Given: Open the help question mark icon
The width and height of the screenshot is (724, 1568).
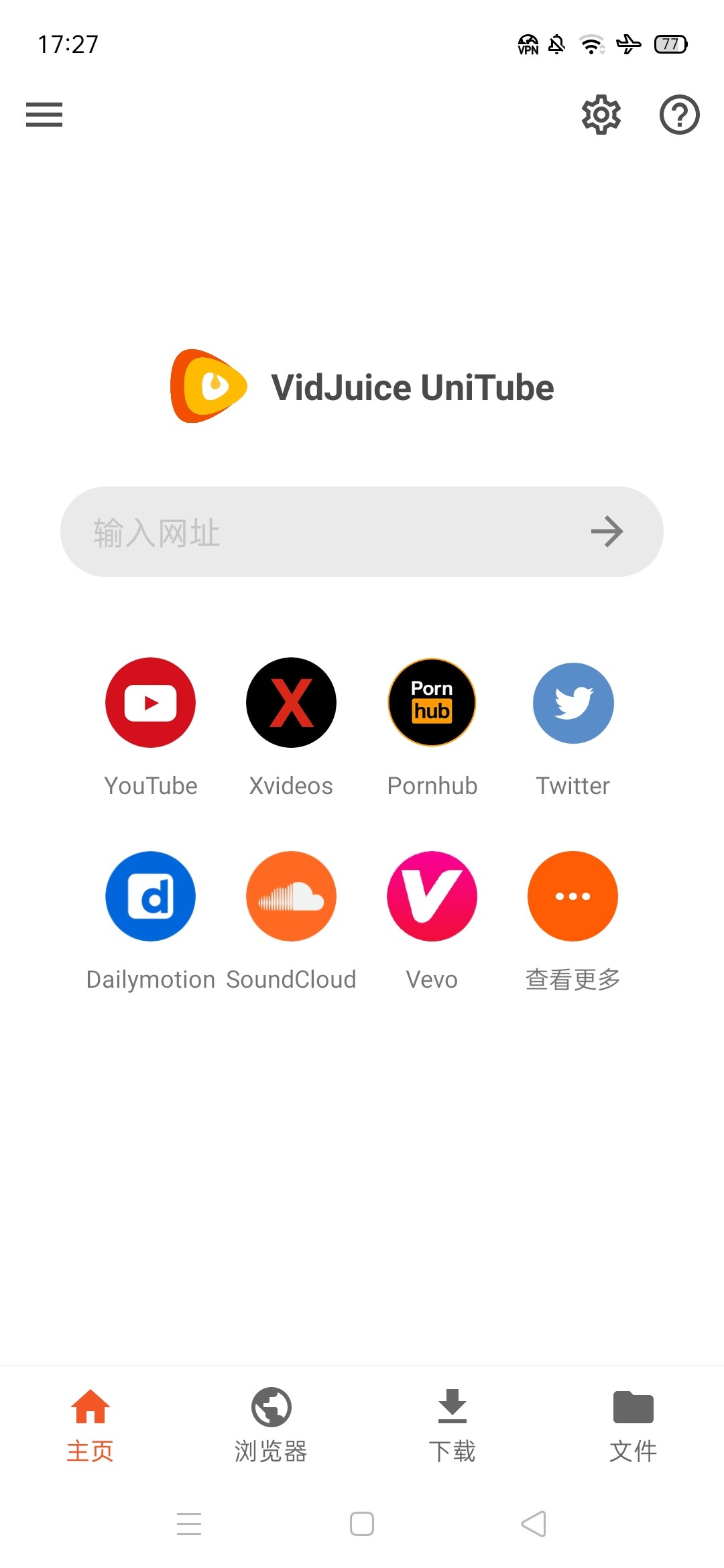Looking at the screenshot, I should coord(679,115).
